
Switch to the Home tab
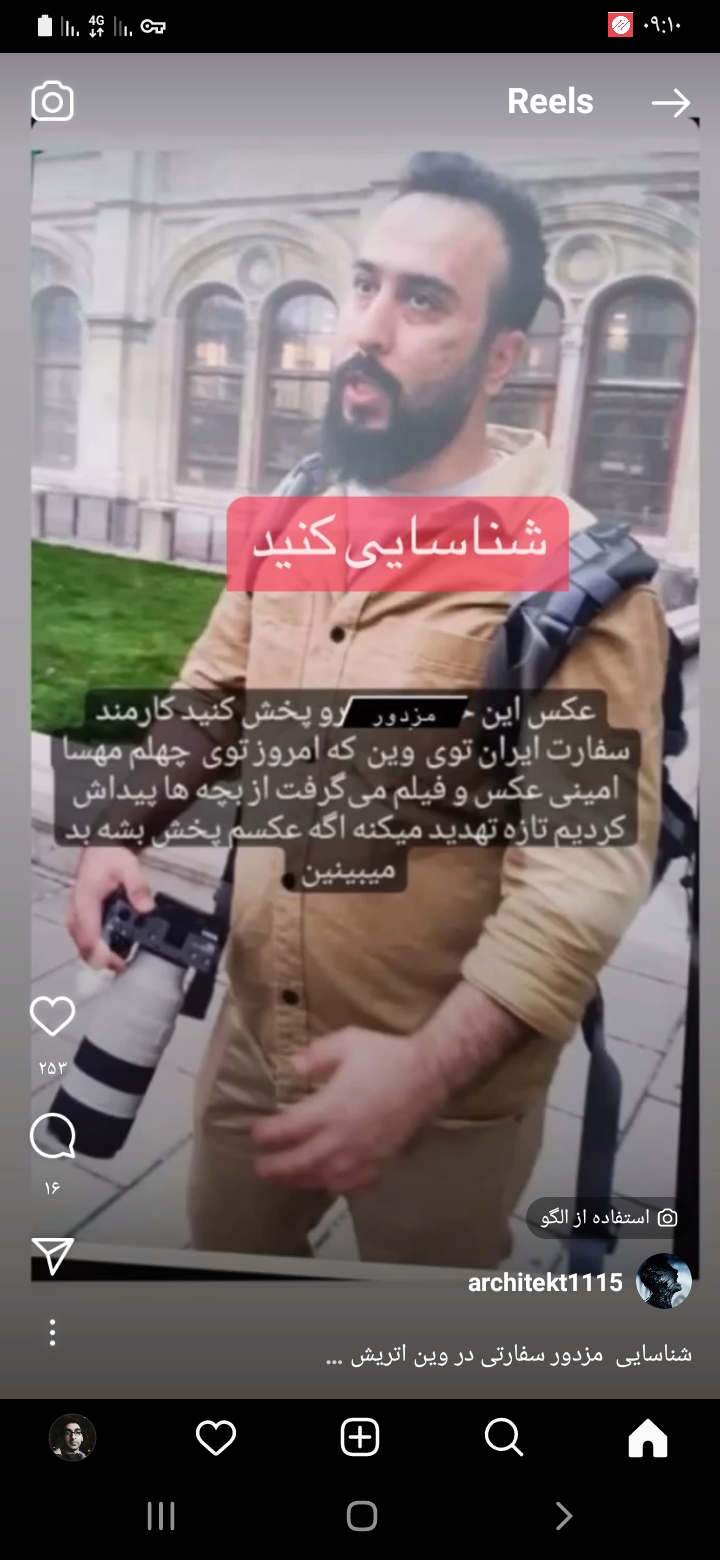coord(647,1438)
